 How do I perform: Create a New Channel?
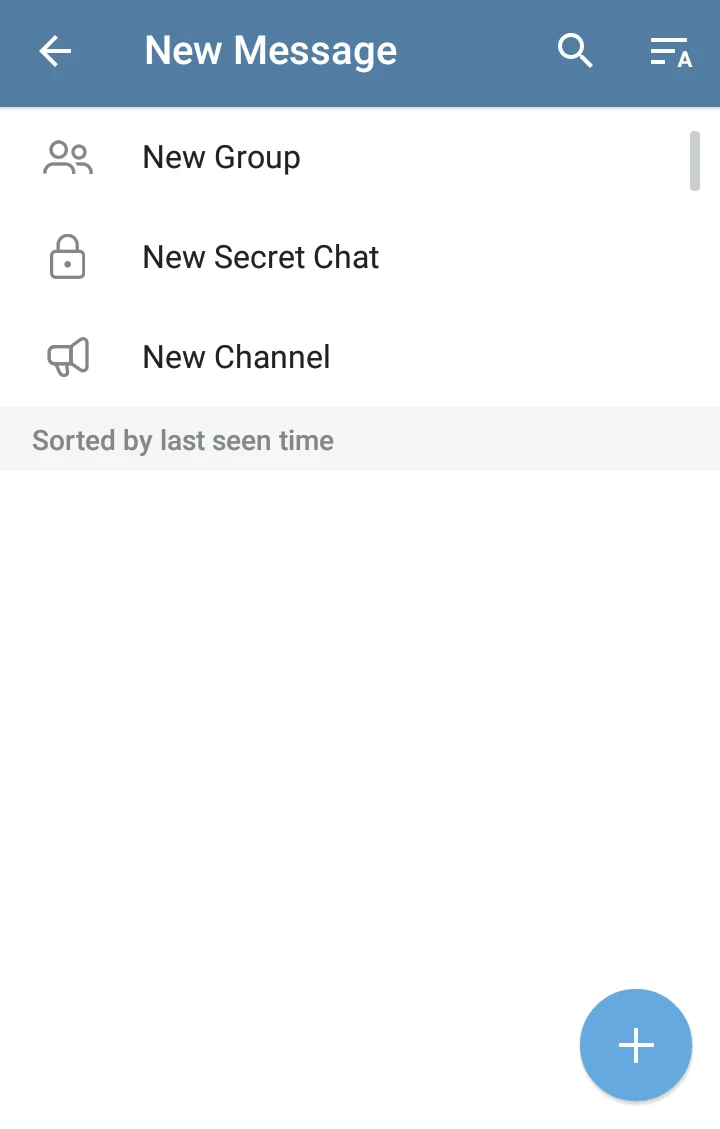[x=236, y=358]
